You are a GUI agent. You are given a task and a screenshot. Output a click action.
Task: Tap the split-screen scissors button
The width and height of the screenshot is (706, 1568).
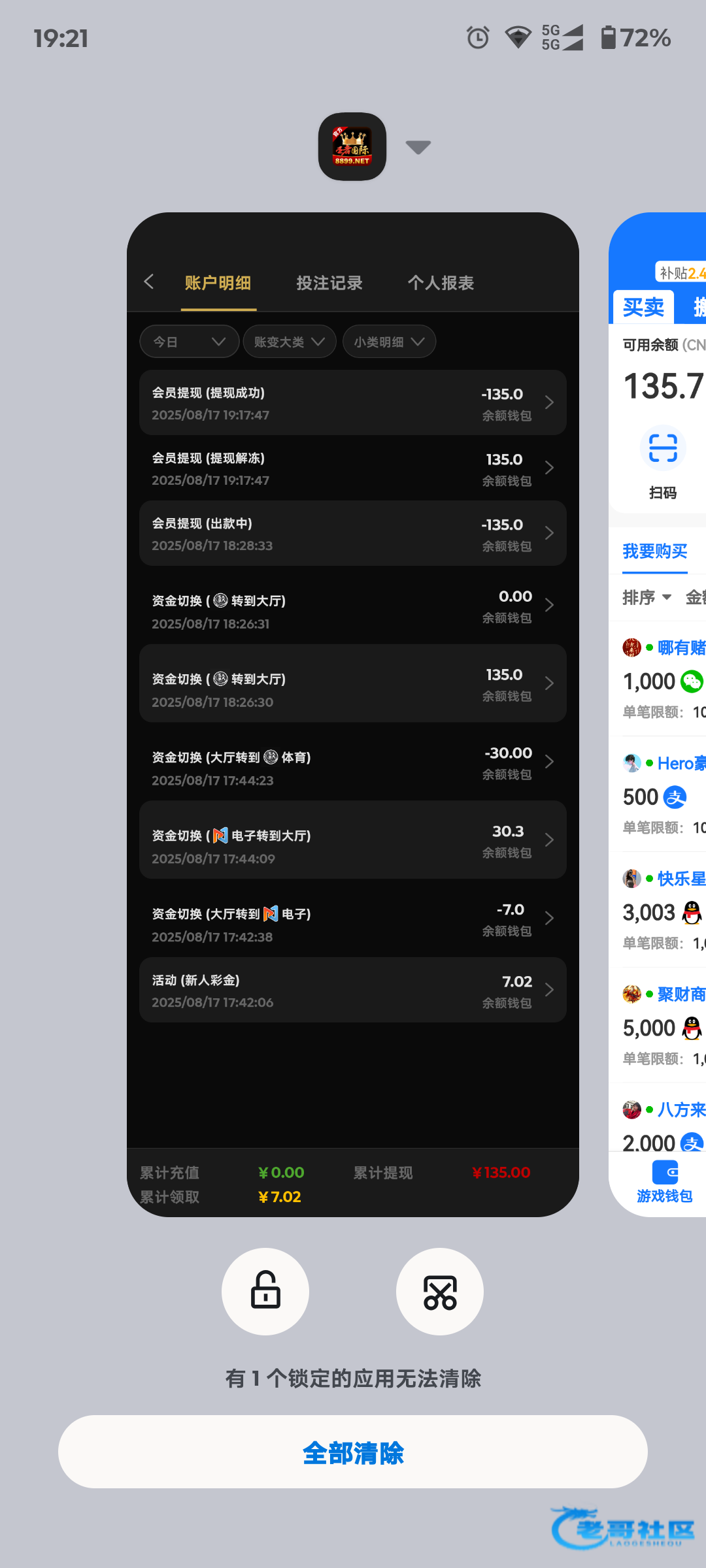(x=440, y=1291)
